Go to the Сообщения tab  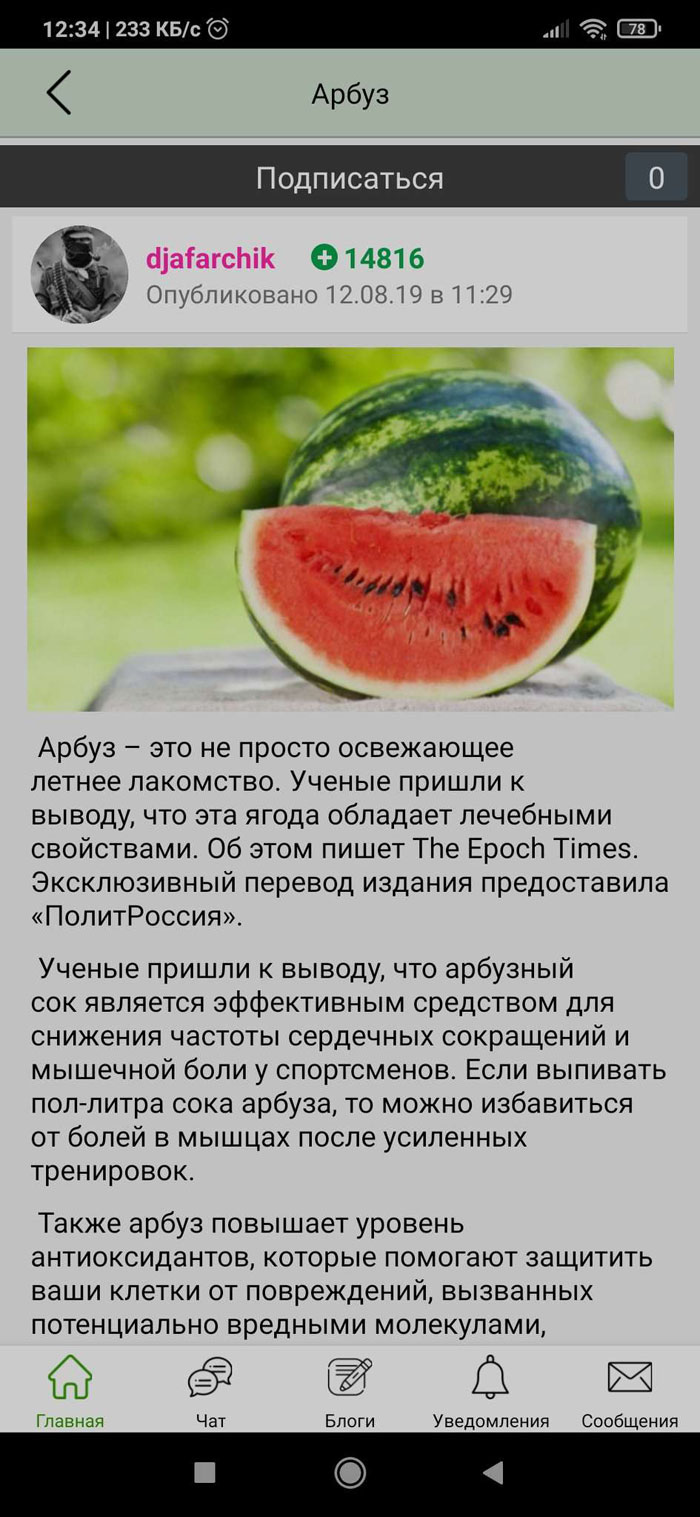click(630, 1390)
